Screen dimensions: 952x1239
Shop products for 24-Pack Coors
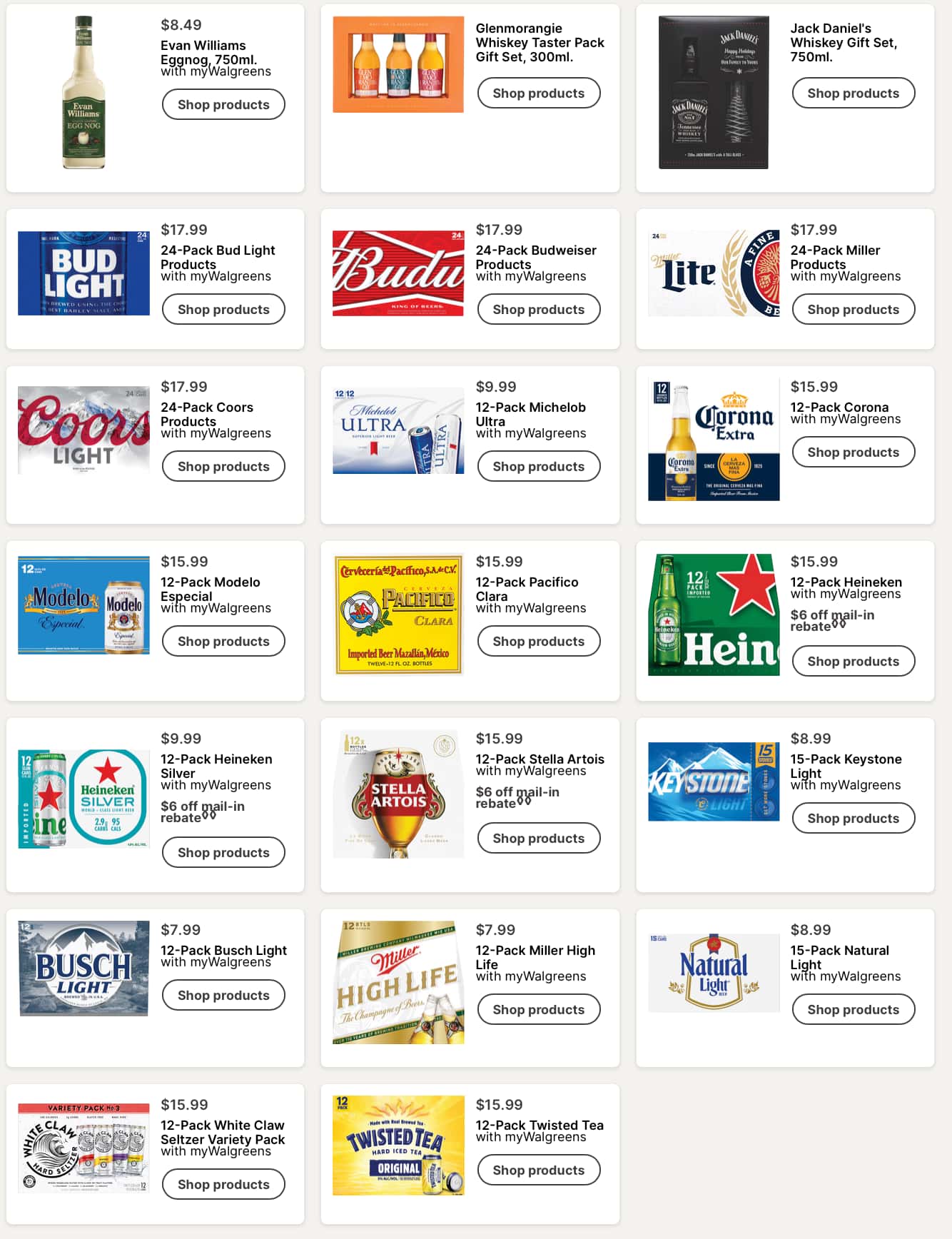click(x=223, y=466)
